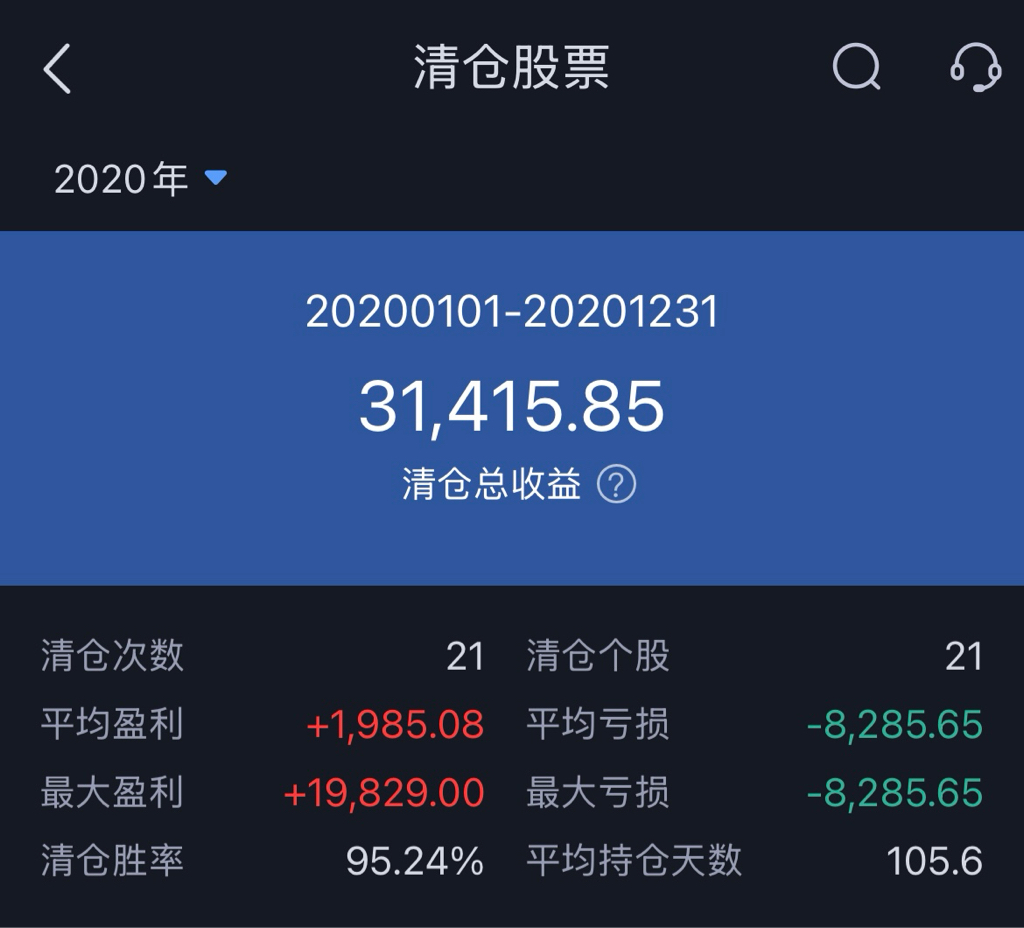The height and width of the screenshot is (928, 1024).
Task: Go back from the 清仓股票 page
Action: (x=58, y=69)
